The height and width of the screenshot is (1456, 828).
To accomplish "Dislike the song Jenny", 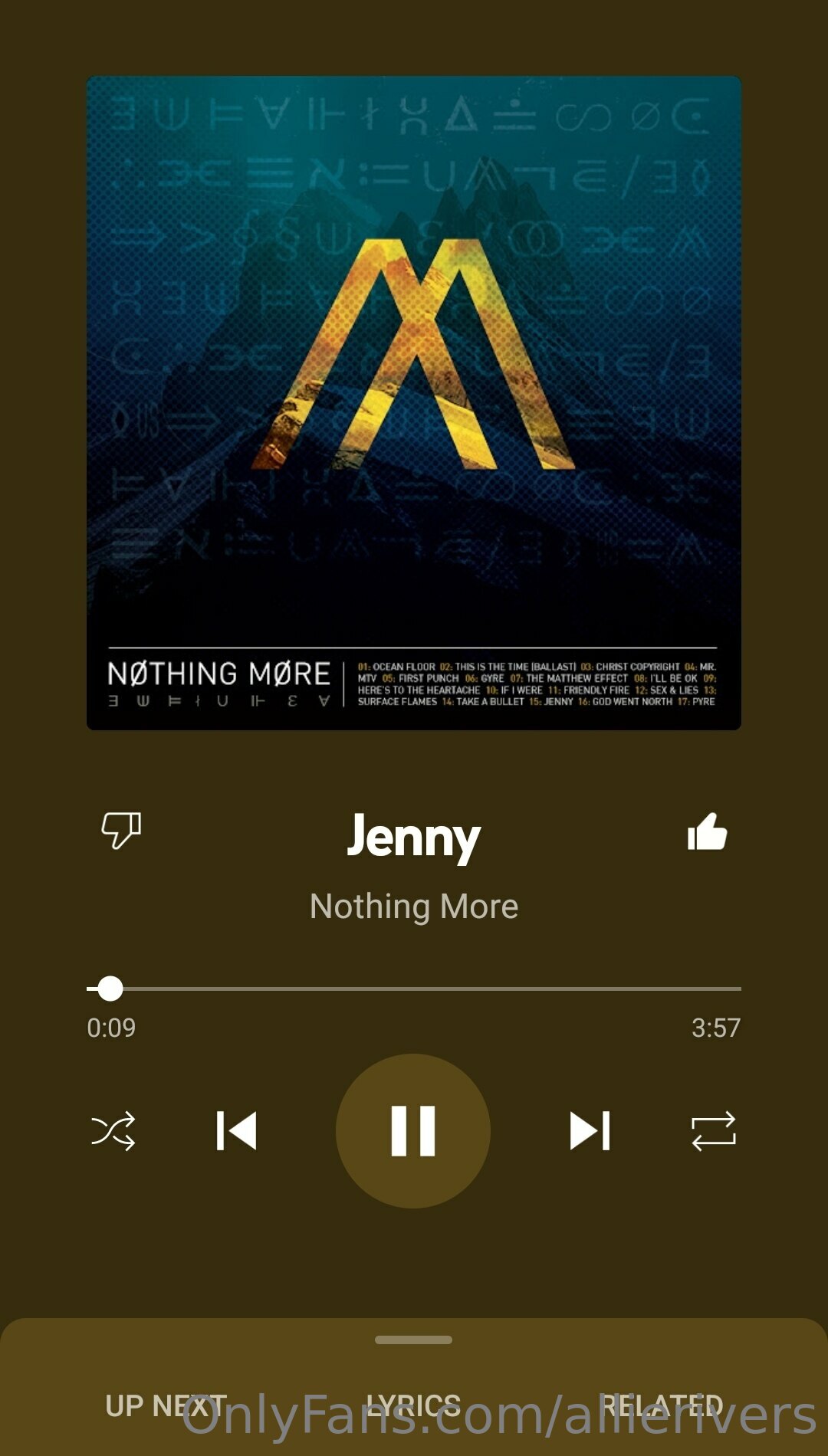I will 121,831.
